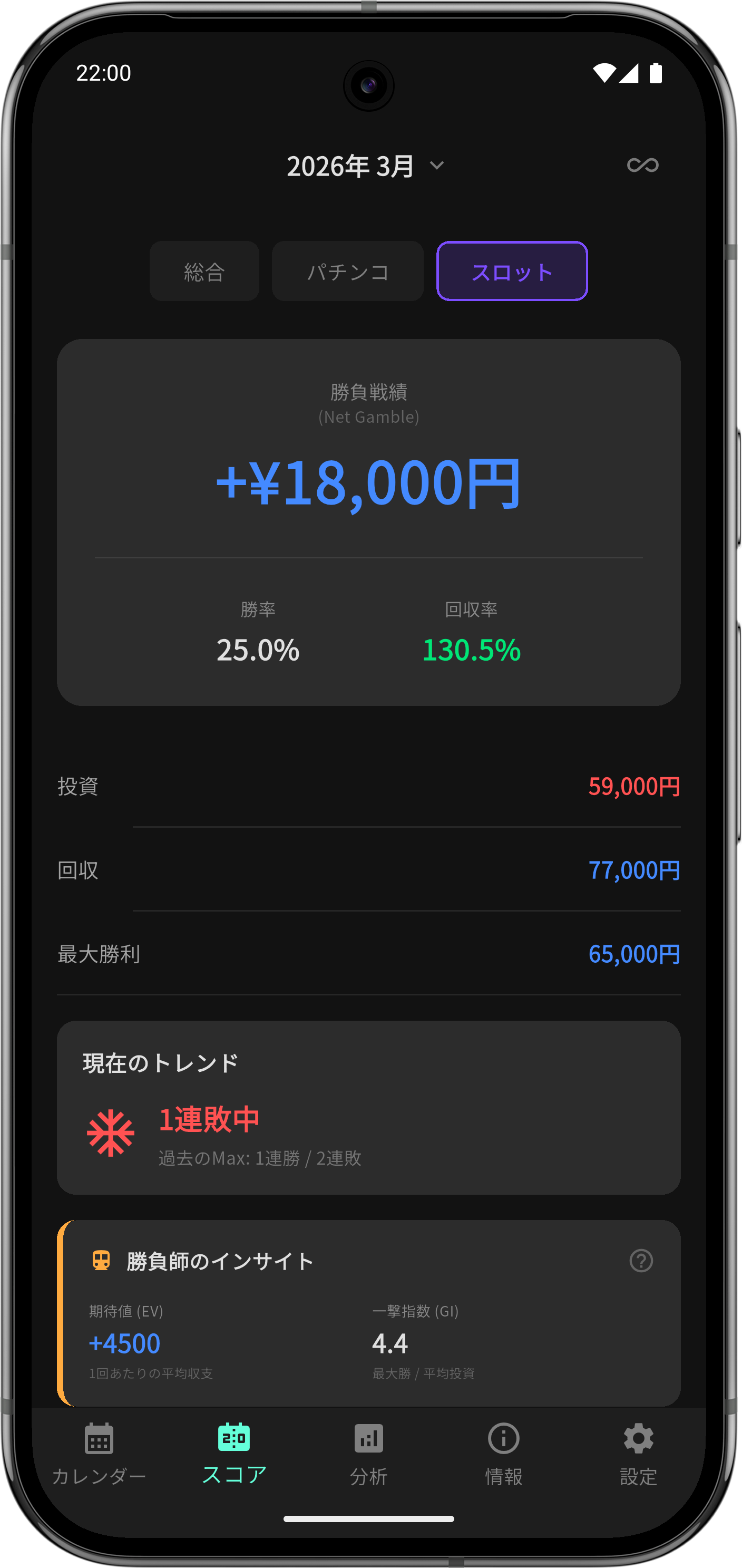The height and width of the screenshot is (1568, 742).
Task: Switch to the 総合 filter
Action: click(x=204, y=272)
